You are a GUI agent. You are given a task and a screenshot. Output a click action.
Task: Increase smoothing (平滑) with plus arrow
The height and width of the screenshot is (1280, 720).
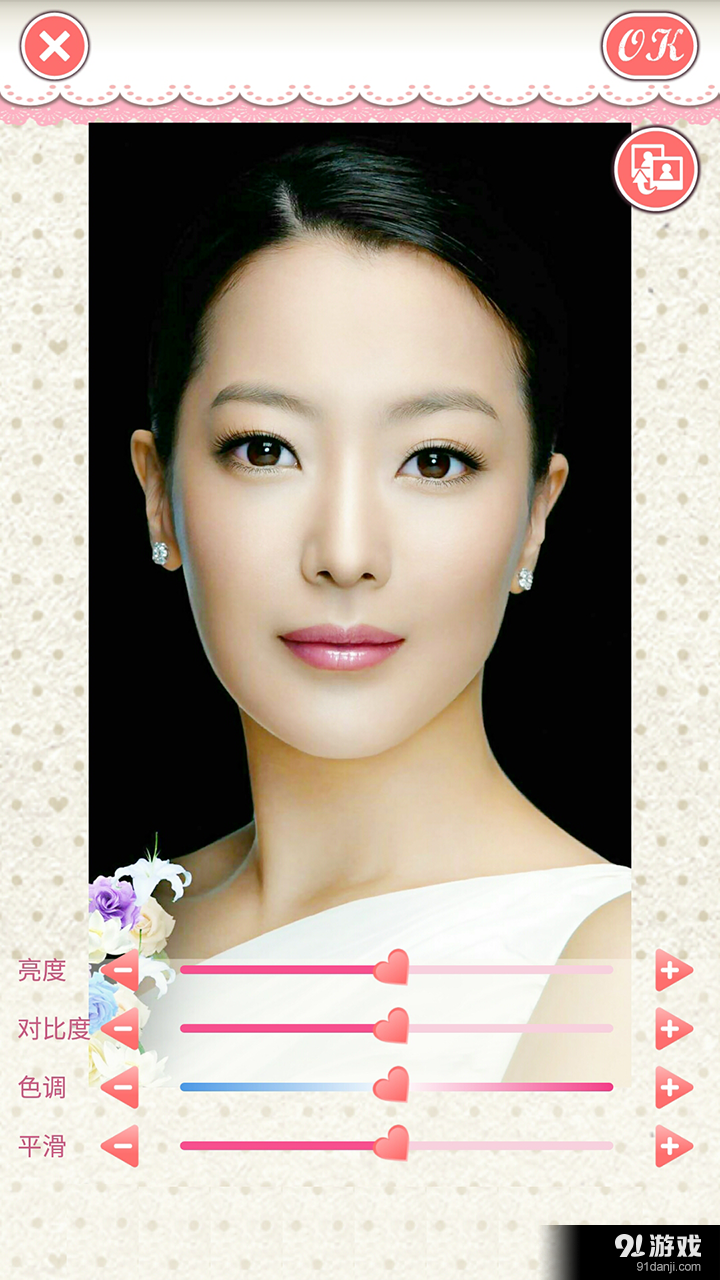pos(673,1146)
